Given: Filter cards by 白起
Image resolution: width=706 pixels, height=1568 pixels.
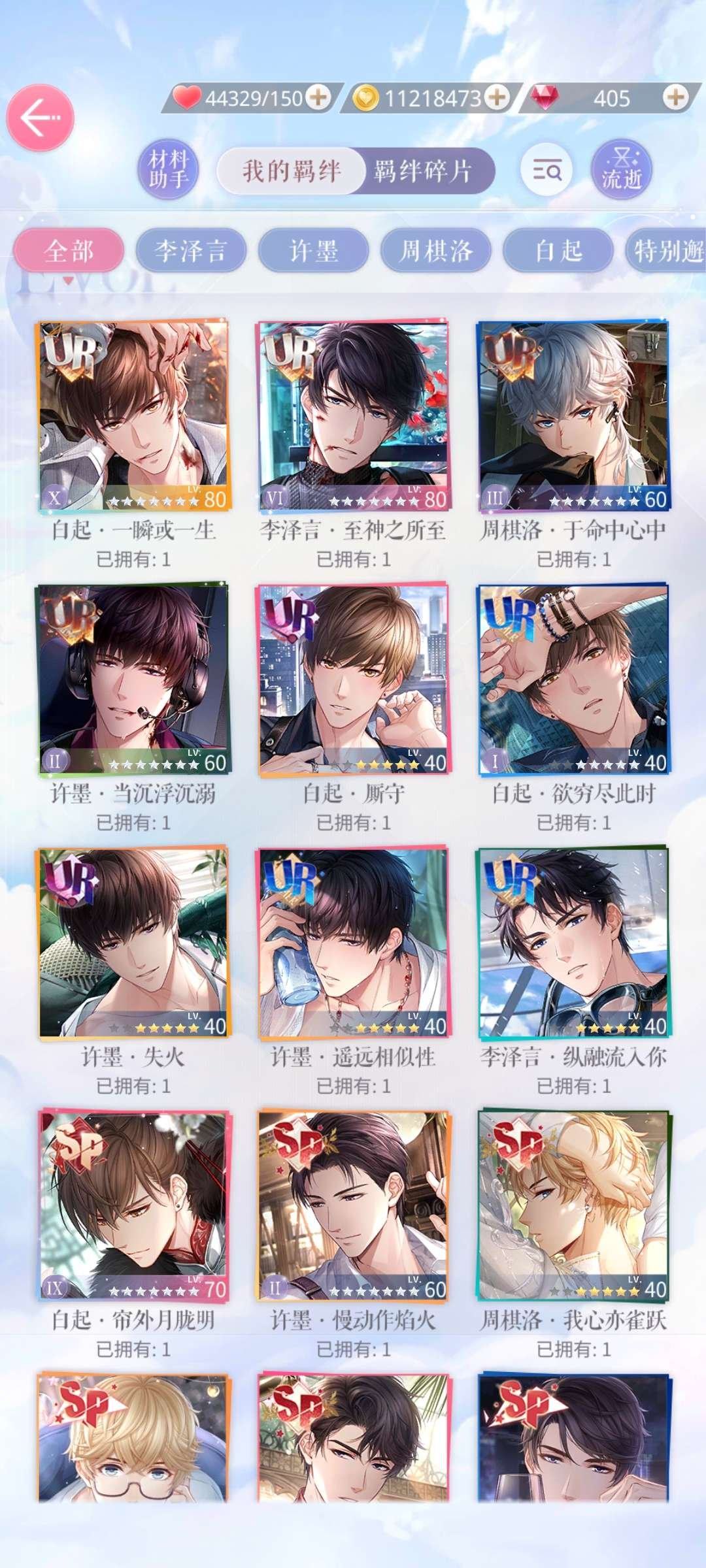Looking at the screenshot, I should [558, 251].
